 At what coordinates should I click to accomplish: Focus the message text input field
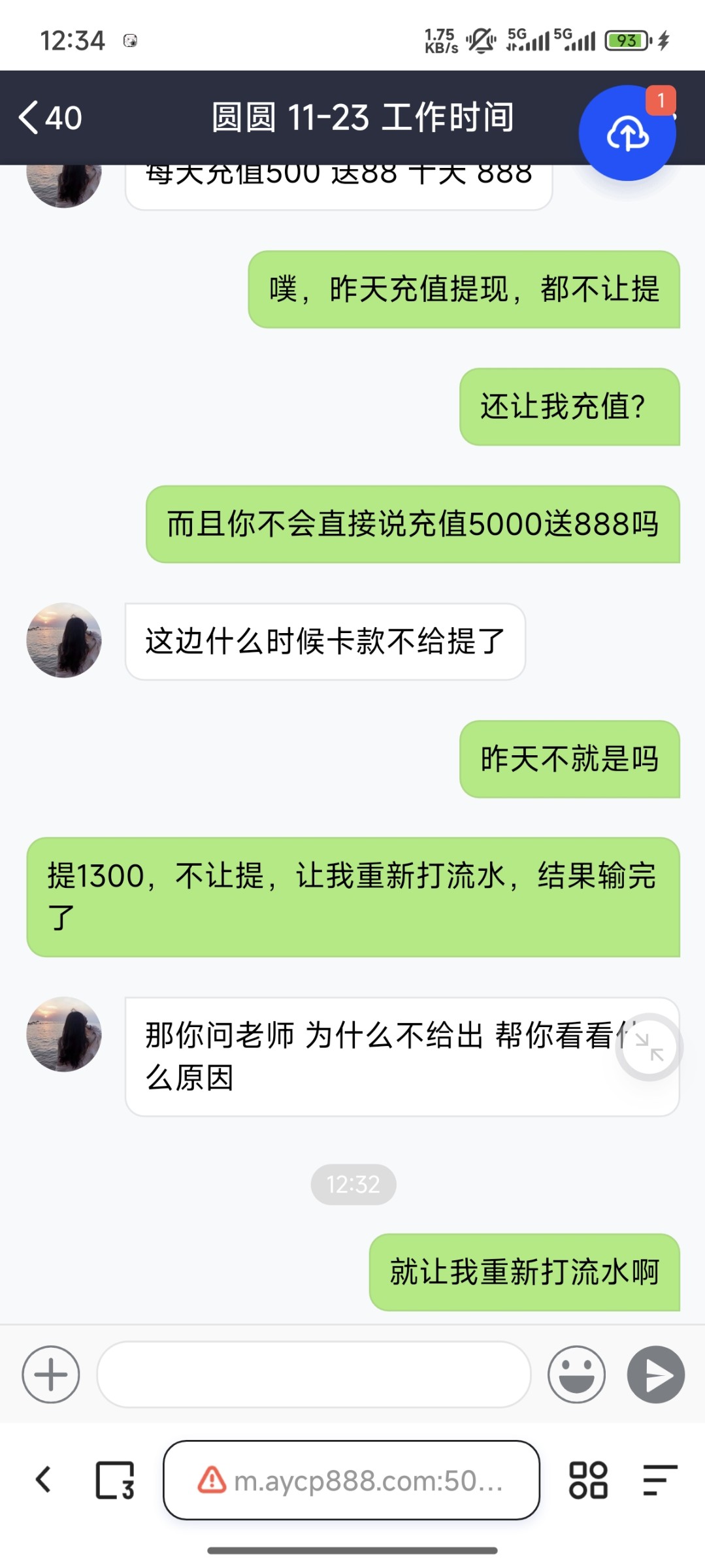314,1375
